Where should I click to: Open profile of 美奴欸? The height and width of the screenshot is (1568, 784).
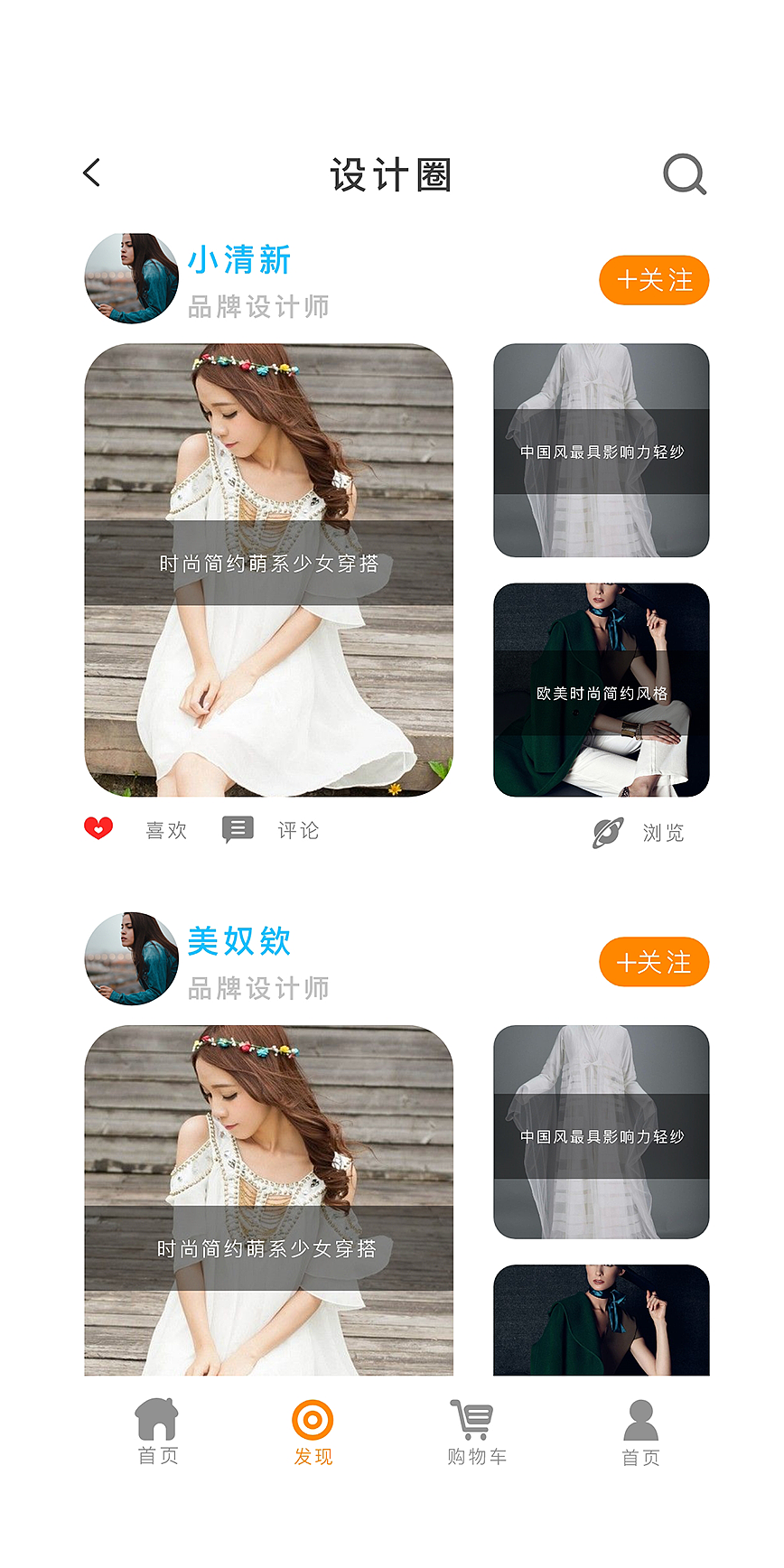tap(238, 943)
